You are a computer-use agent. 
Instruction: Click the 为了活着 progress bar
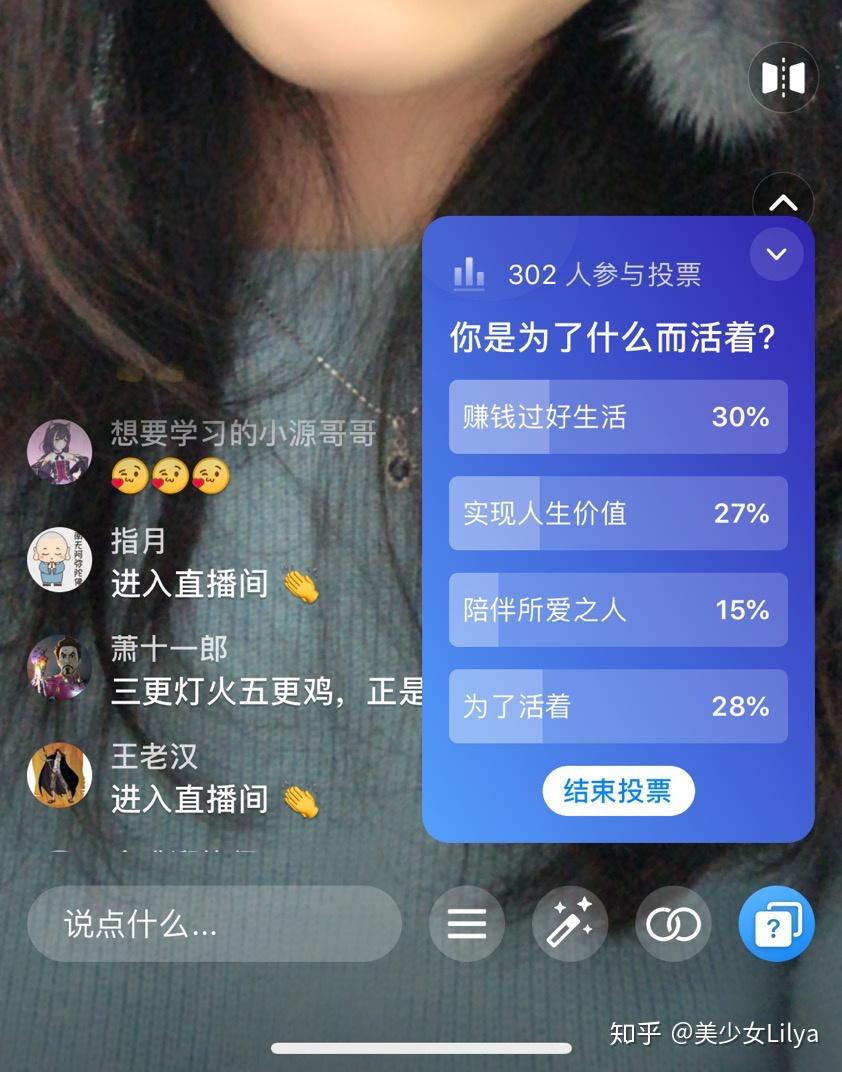coord(617,706)
